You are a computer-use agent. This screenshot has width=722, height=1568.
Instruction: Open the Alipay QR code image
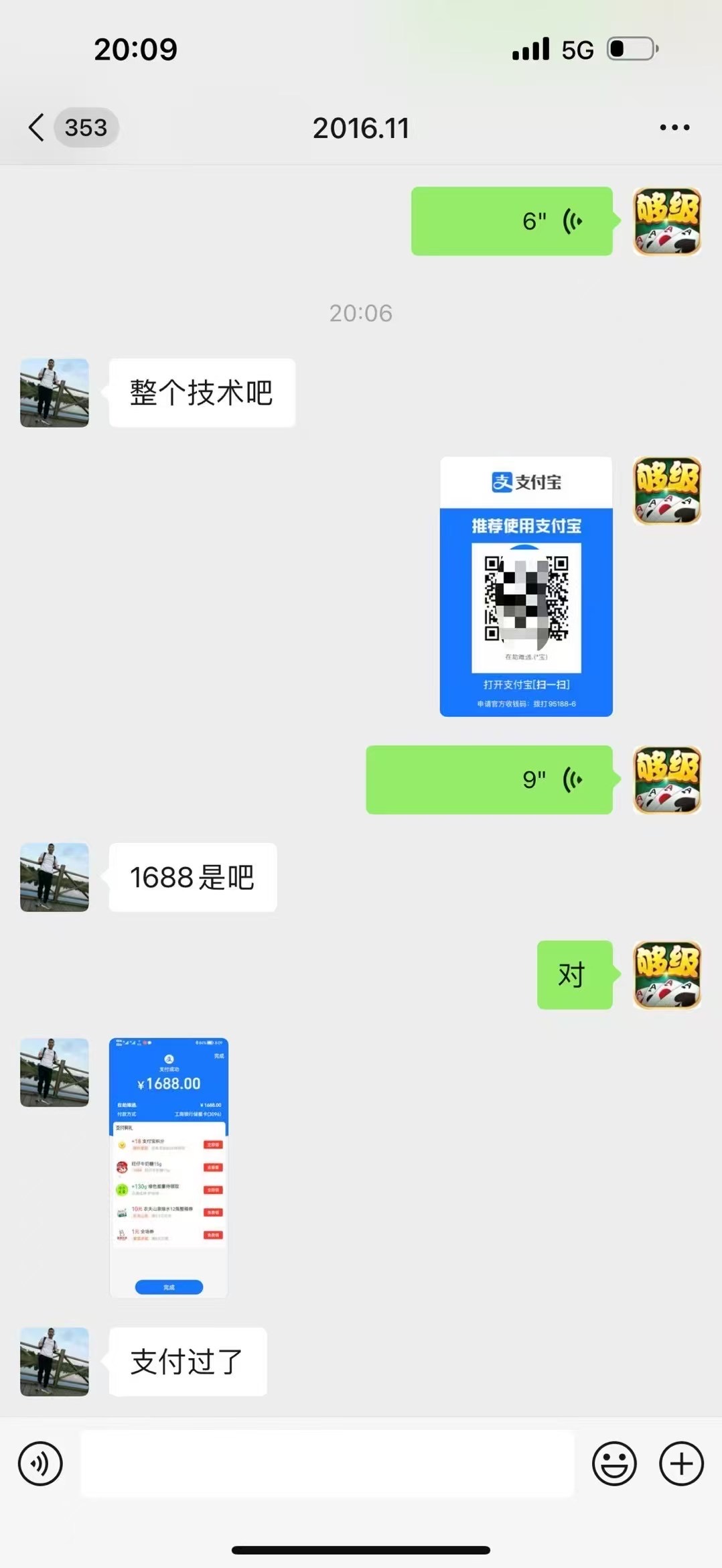click(x=526, y=586)
